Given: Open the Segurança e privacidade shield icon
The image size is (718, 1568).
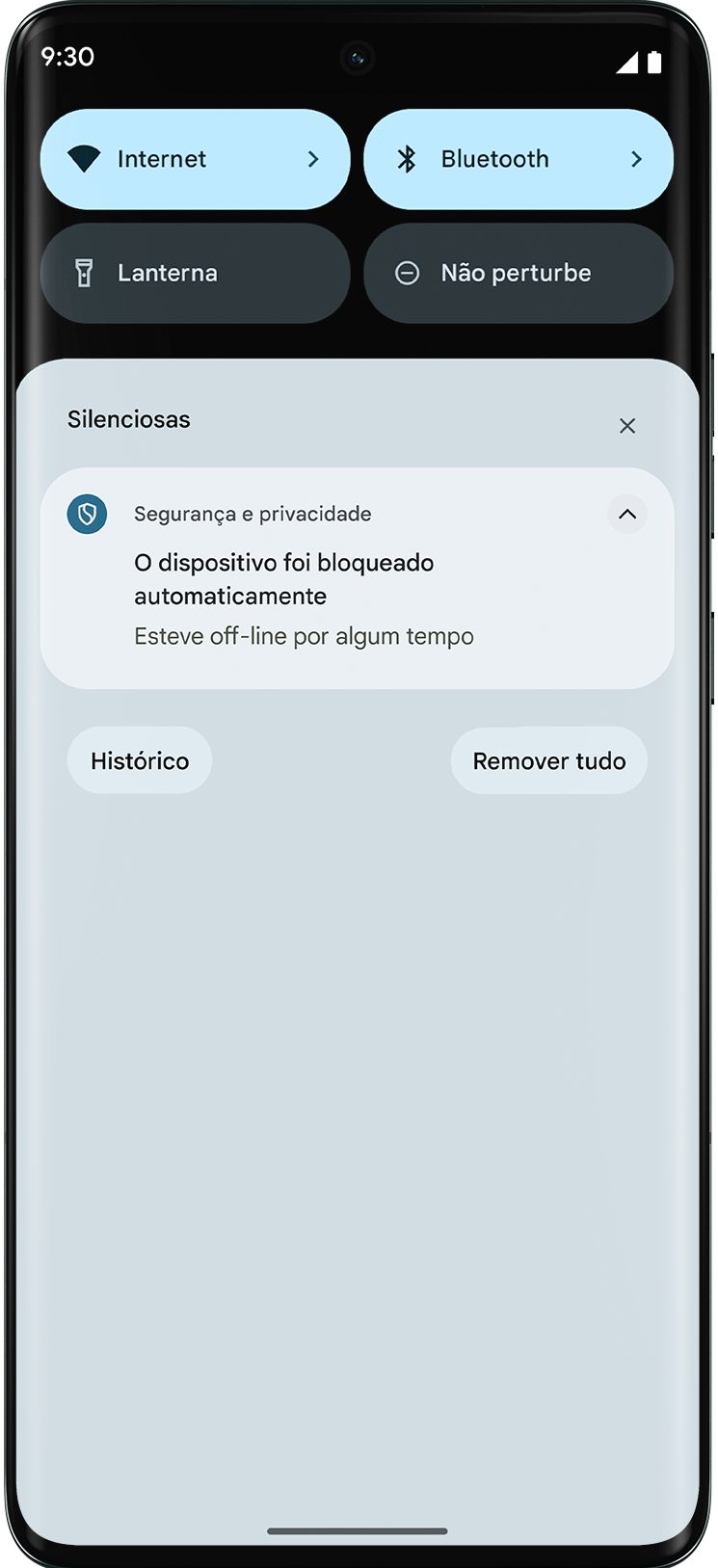Looking at the screenshot, I should point(87,514).
